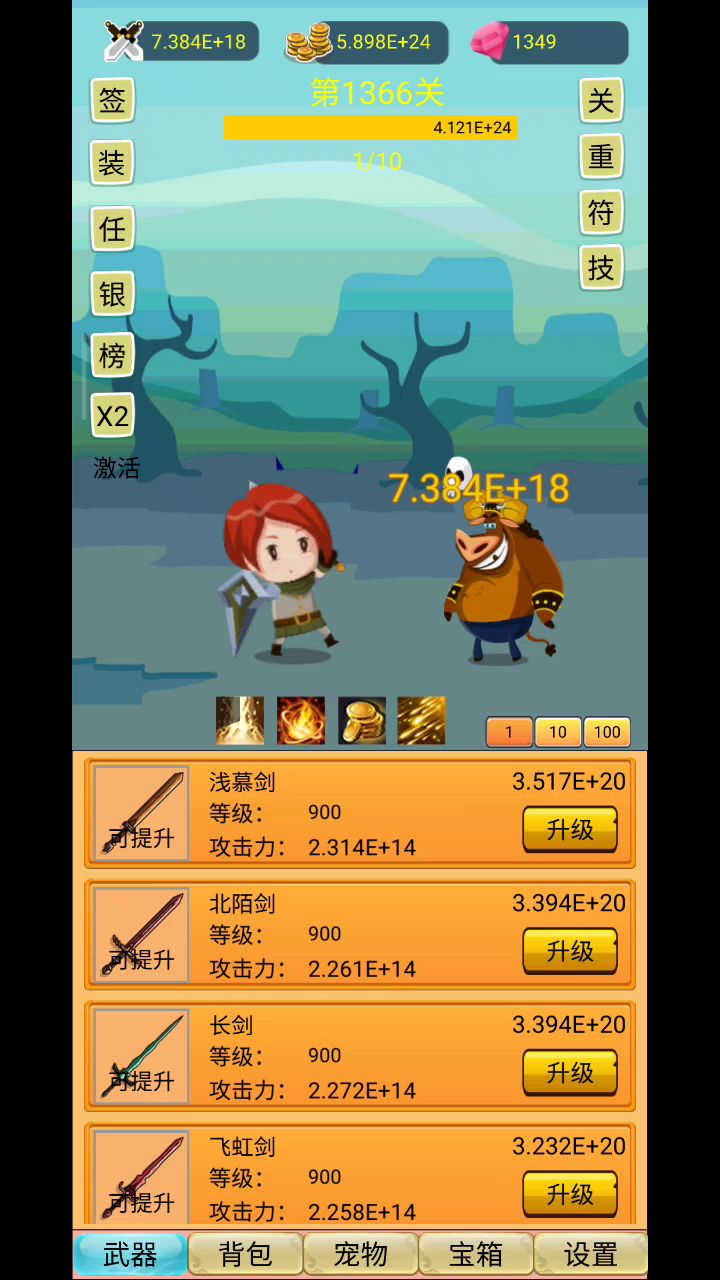Open the 任 tasks button
Viewport: 720px width, 1280px height.
[x=113, y=229]
